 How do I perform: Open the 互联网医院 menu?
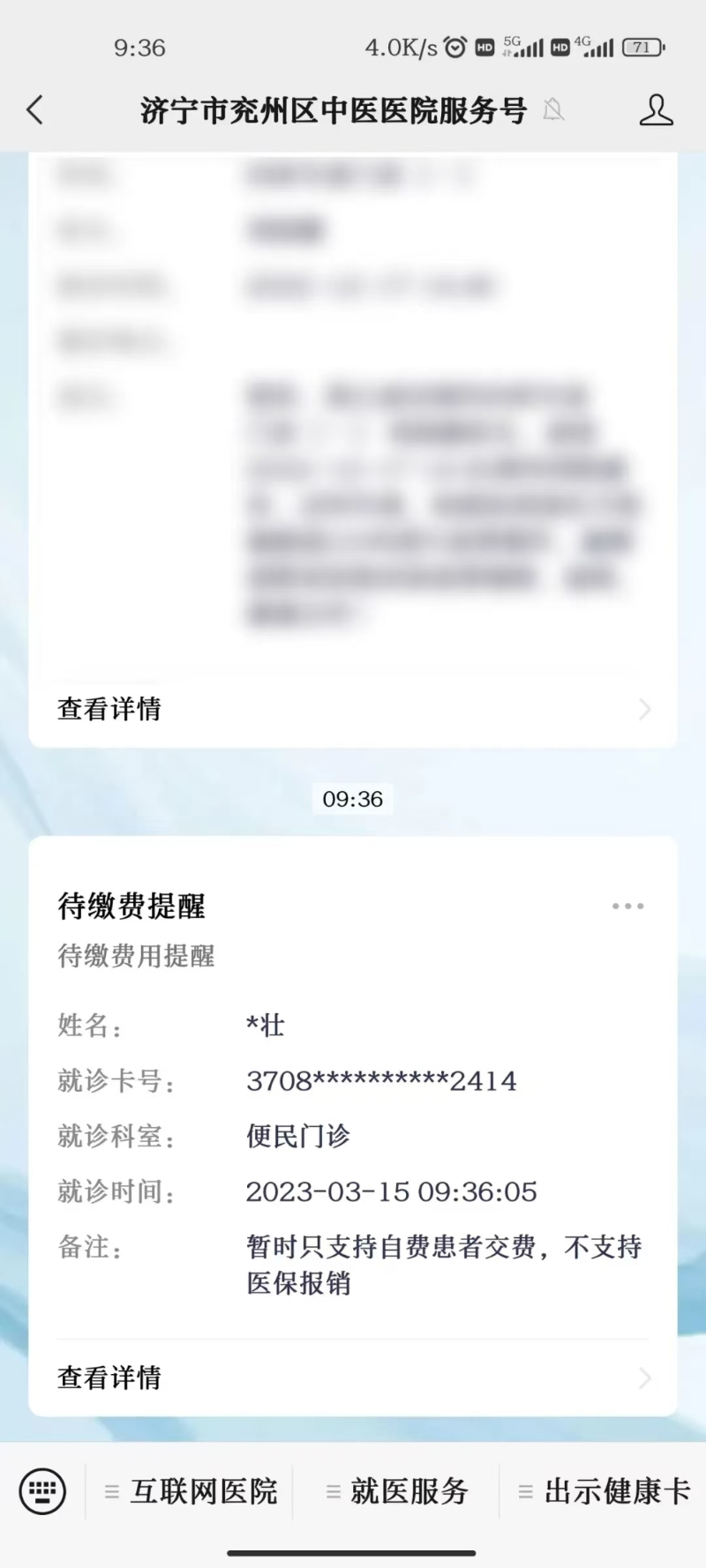(191, 1491)
